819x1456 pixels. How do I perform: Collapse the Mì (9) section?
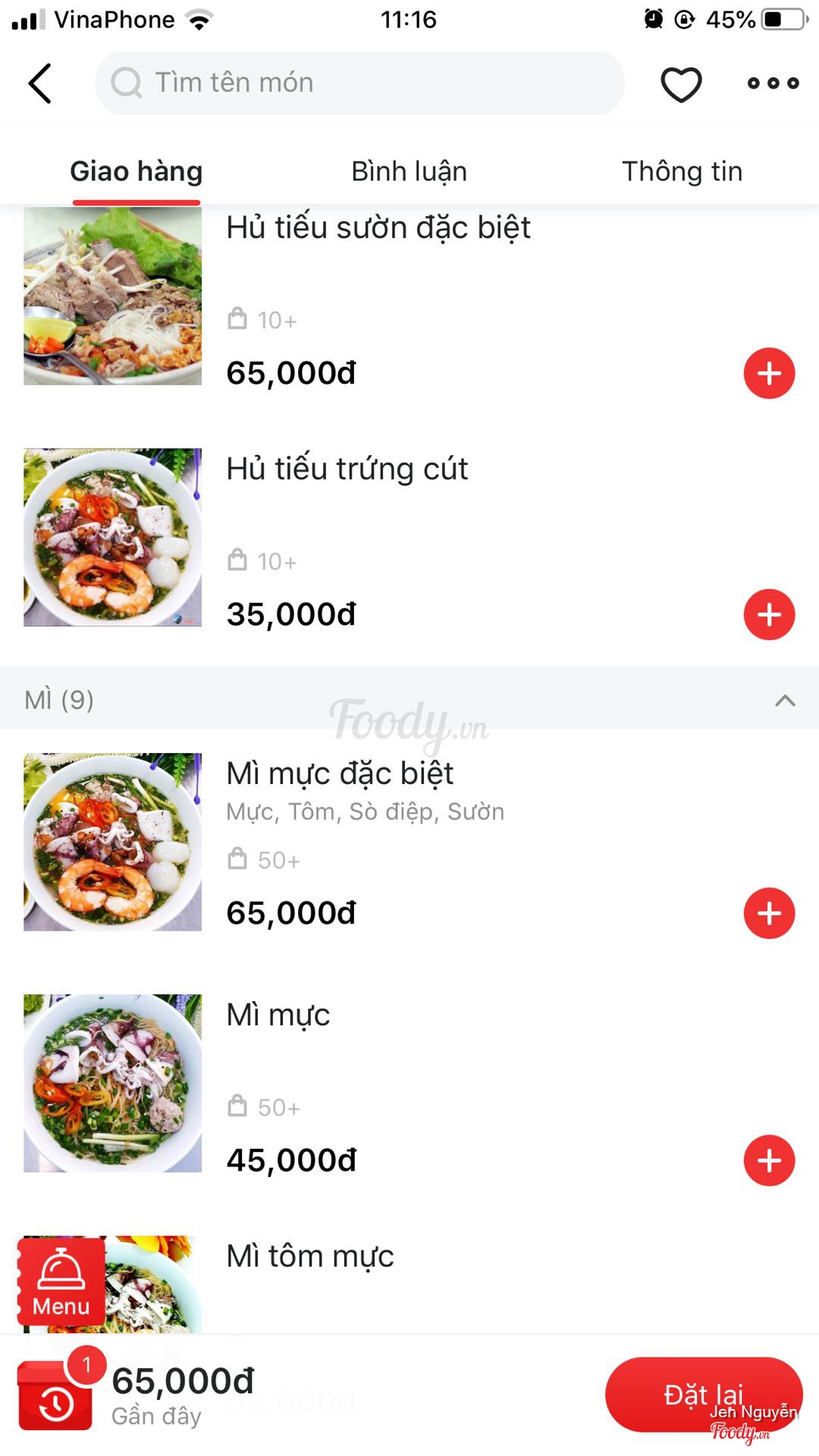785,700
